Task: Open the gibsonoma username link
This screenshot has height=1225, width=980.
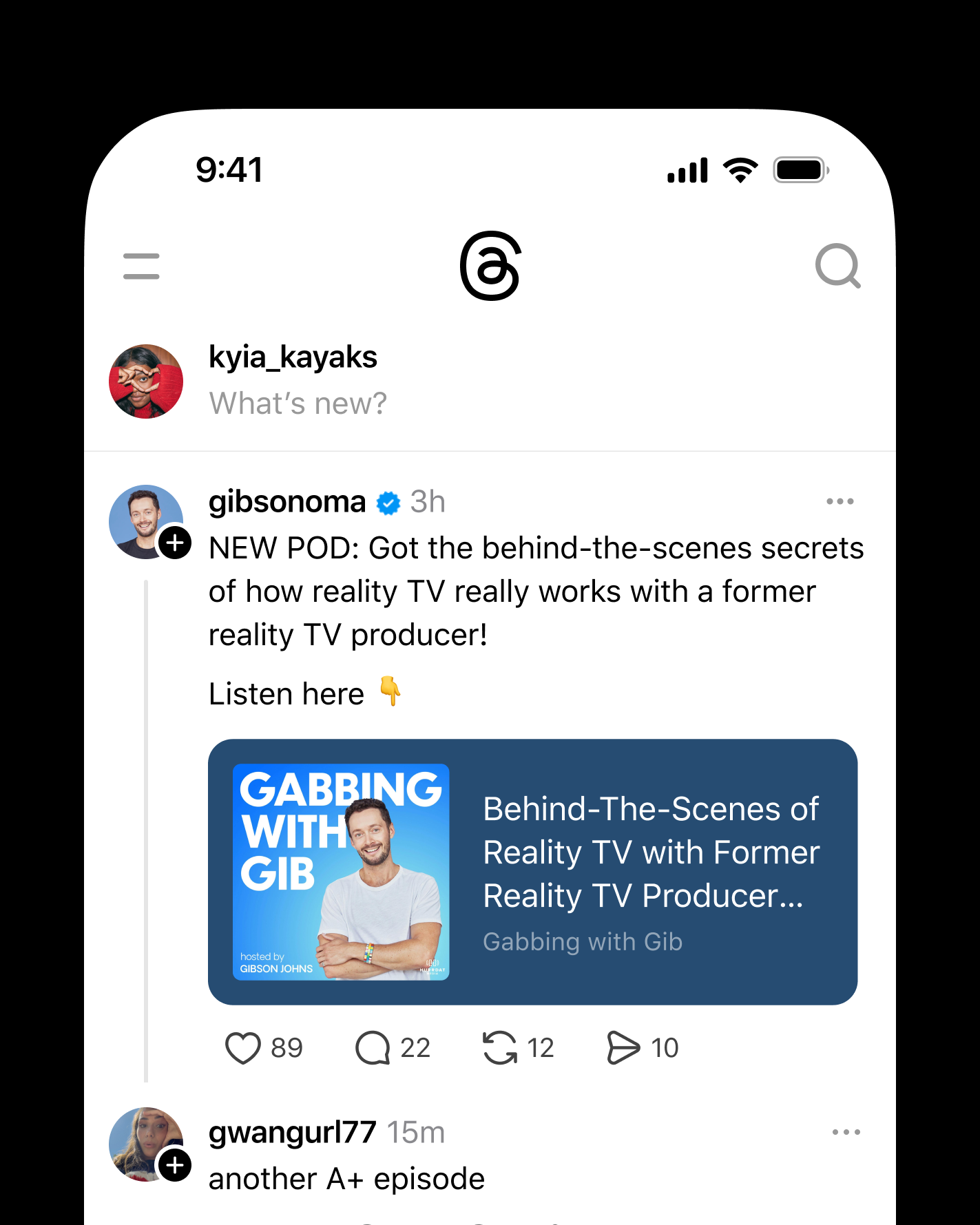Action: tap(286, 502)
